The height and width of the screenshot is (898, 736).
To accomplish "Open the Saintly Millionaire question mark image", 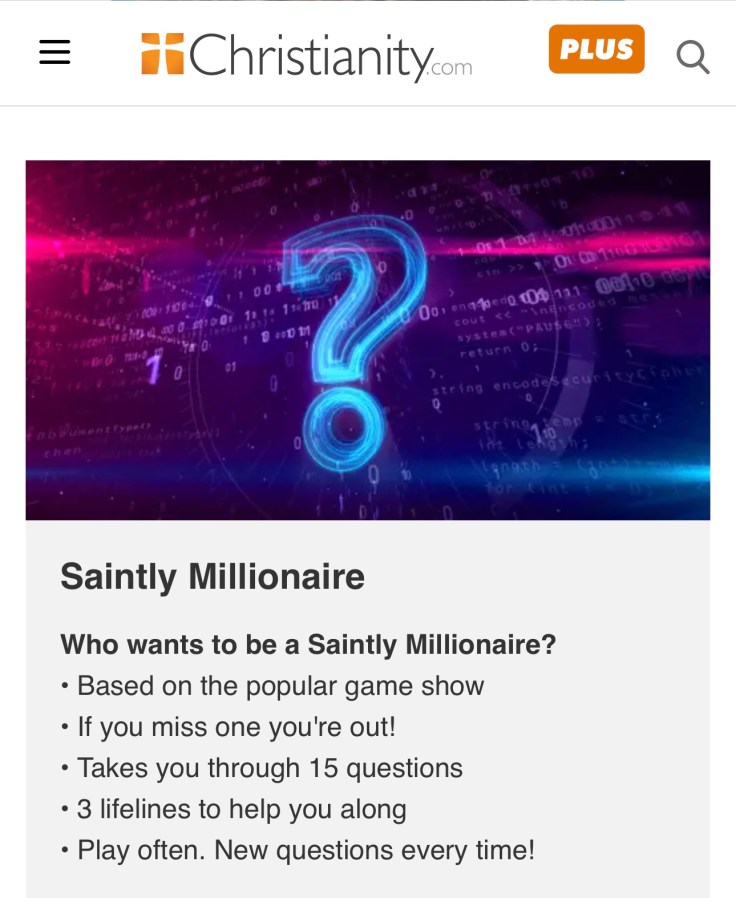I will (x=368, y=340).
